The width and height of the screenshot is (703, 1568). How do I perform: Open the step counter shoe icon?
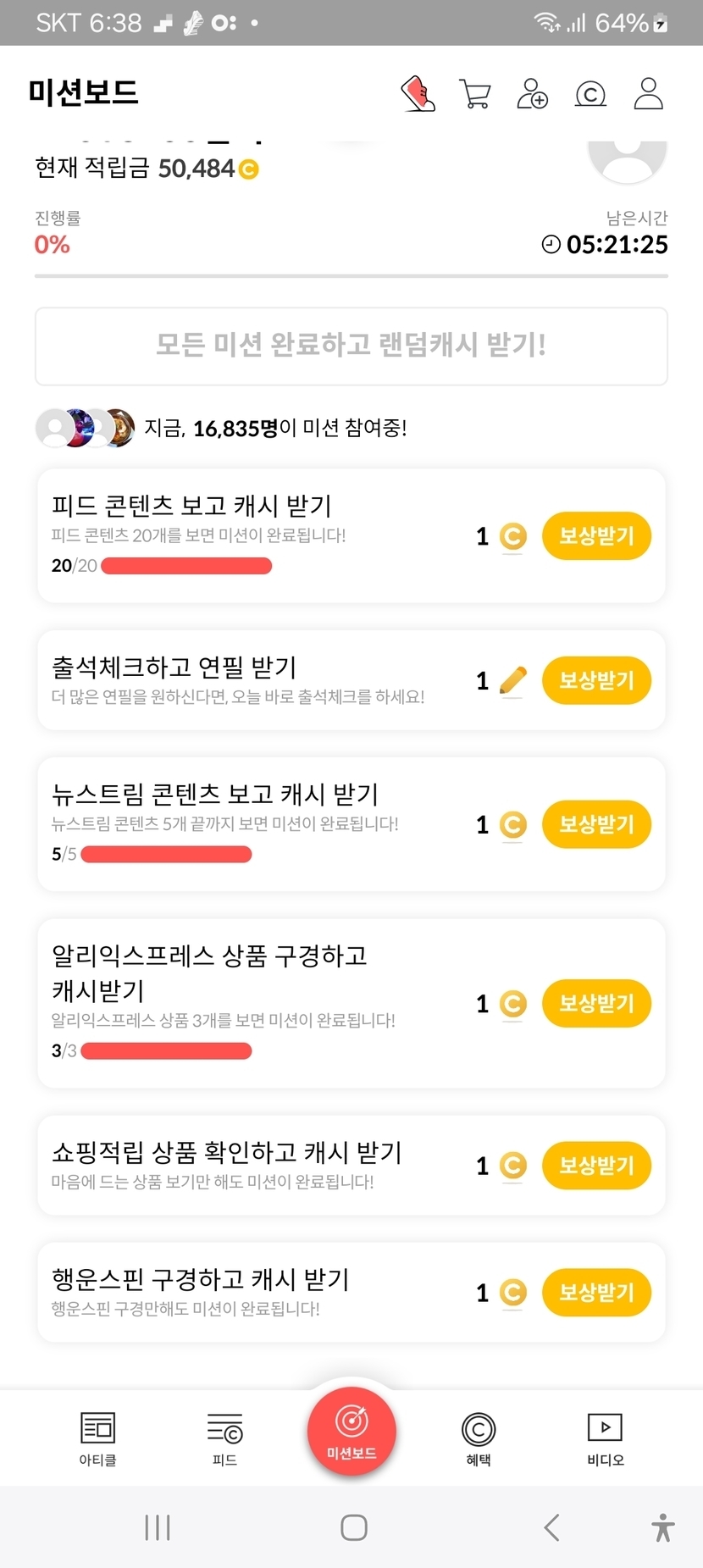[418, 93]
